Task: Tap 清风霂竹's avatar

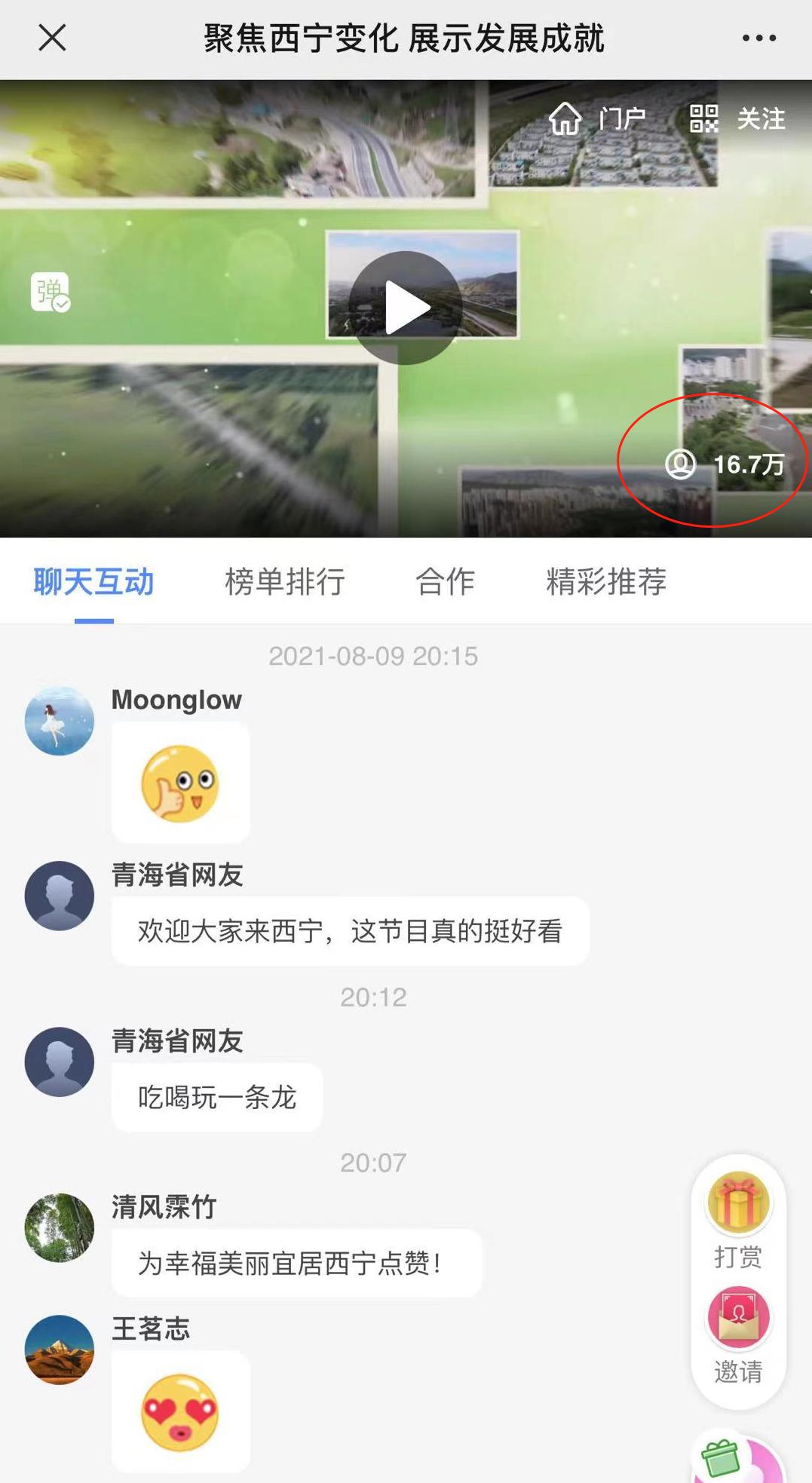Action: 60,1227
